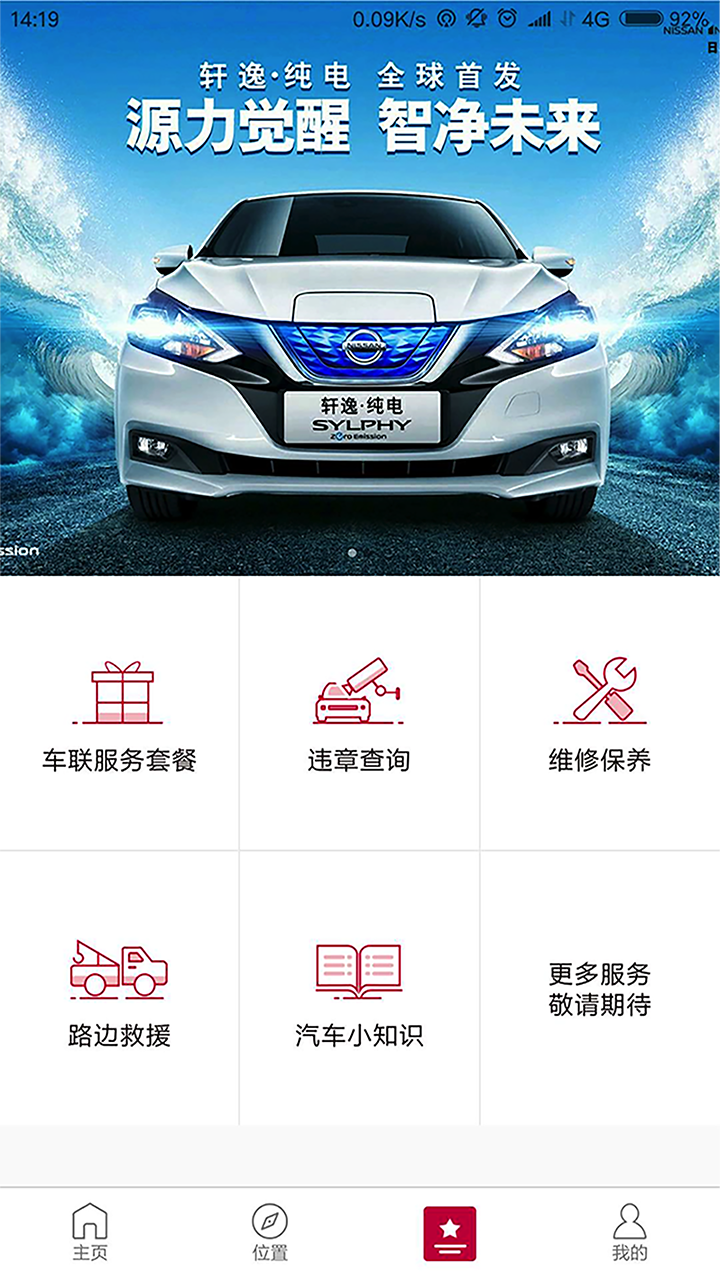720x1280 pixels.
Task: Go to the 我的 profile tab
Action: [630, 1232]
